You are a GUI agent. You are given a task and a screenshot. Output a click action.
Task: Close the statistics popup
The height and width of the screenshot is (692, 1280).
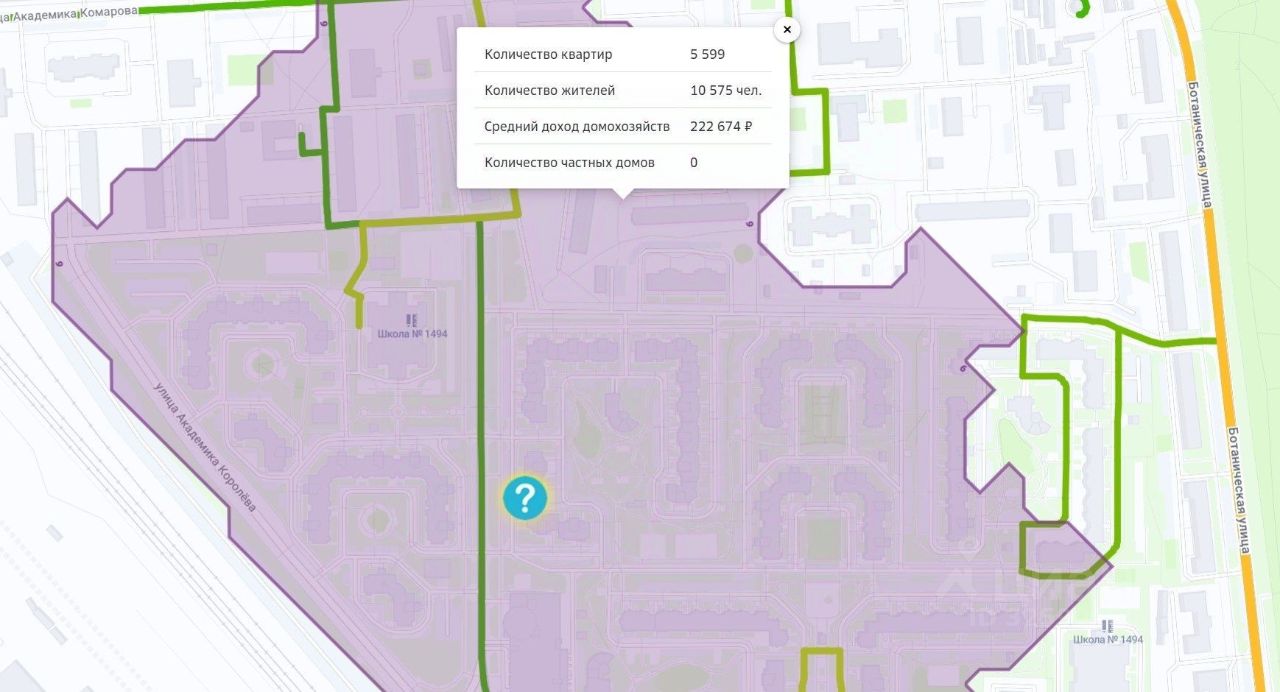787,30
